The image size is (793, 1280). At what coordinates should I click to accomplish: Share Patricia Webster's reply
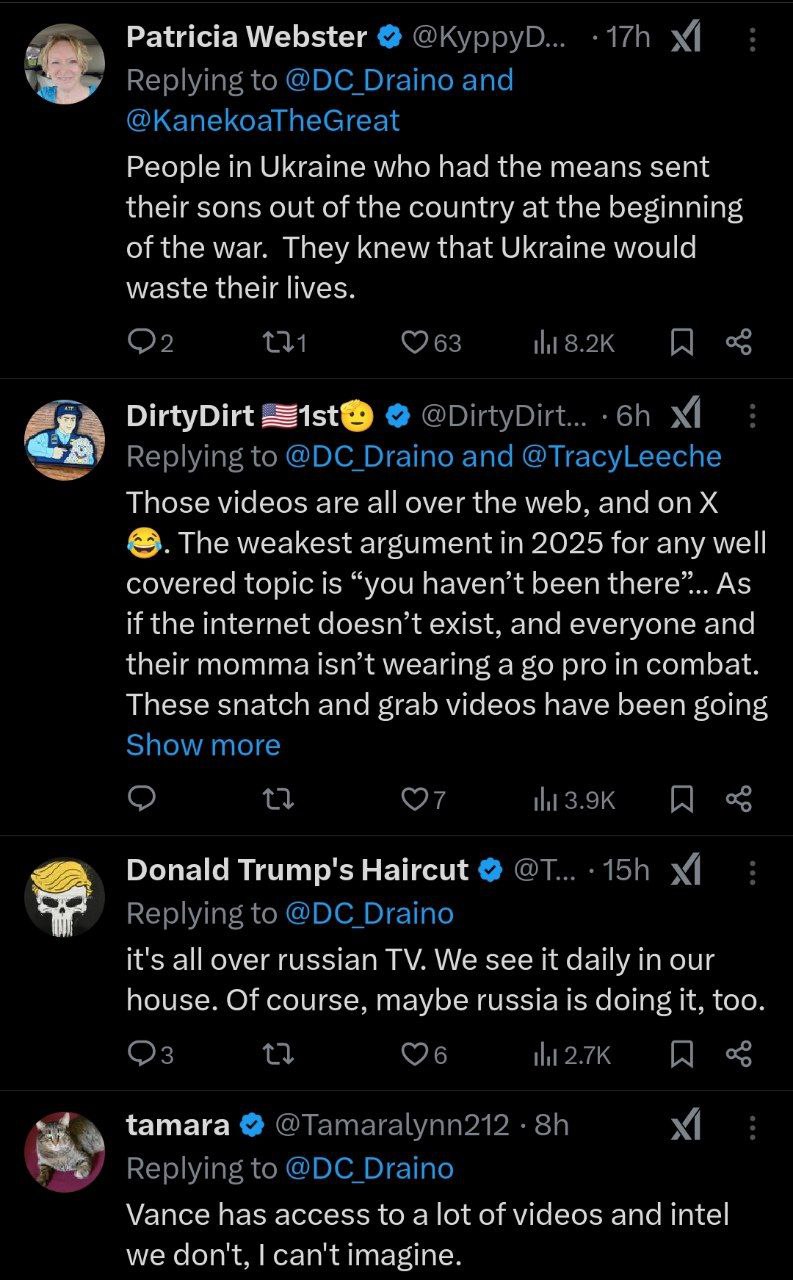(738, 343)
